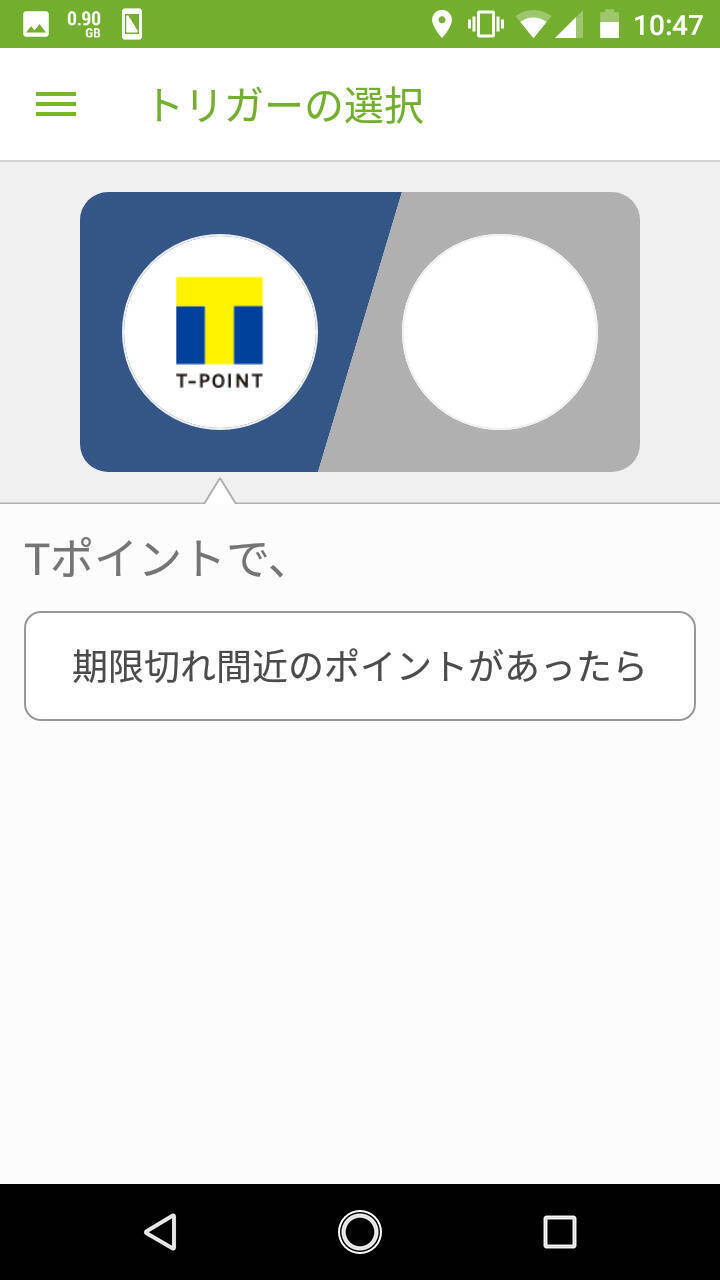Tap the empty action service circle
The image size is (720, 1280).
click(x=500, y=332)
